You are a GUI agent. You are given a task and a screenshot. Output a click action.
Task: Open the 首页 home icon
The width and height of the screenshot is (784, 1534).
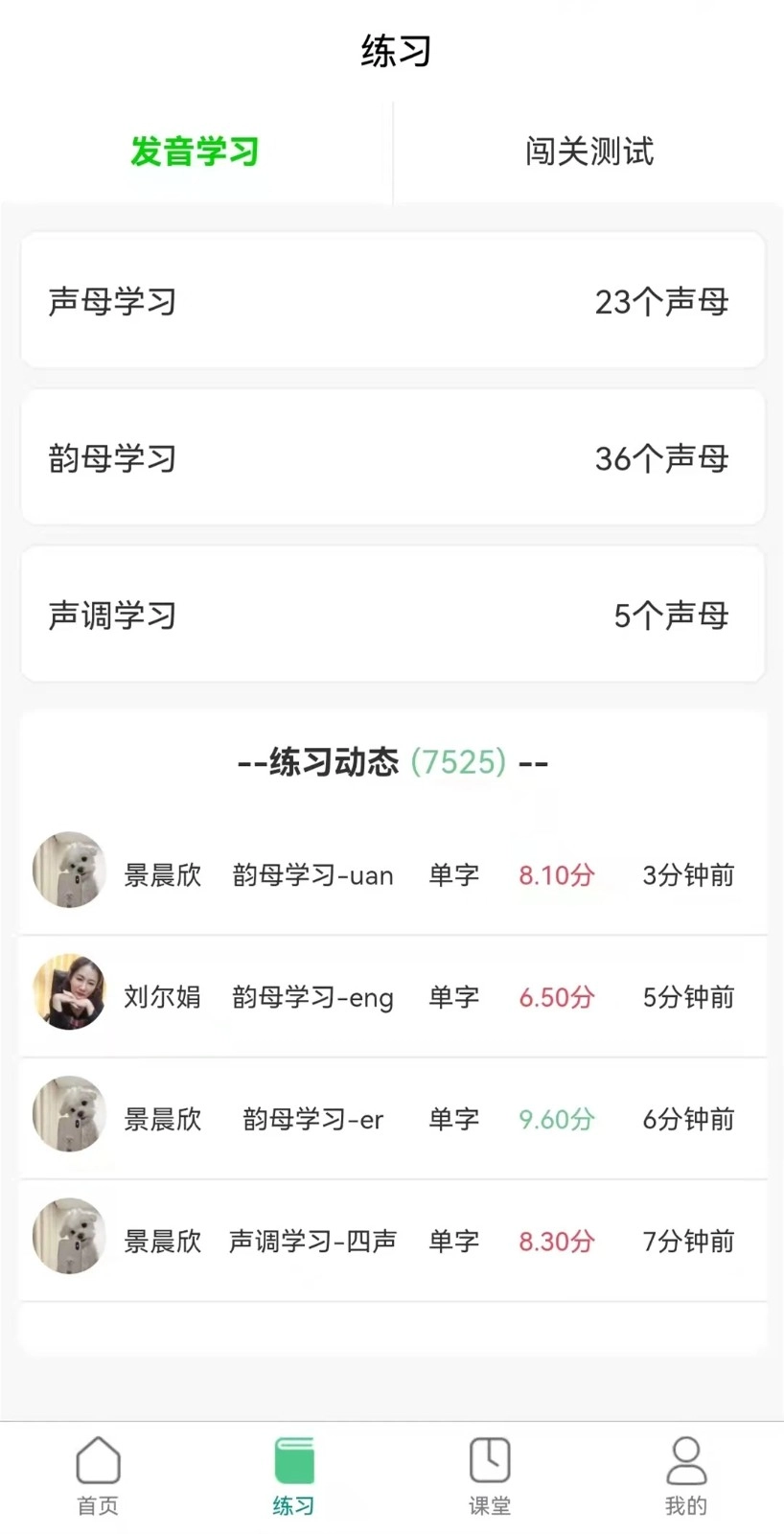click(96, 1464)
